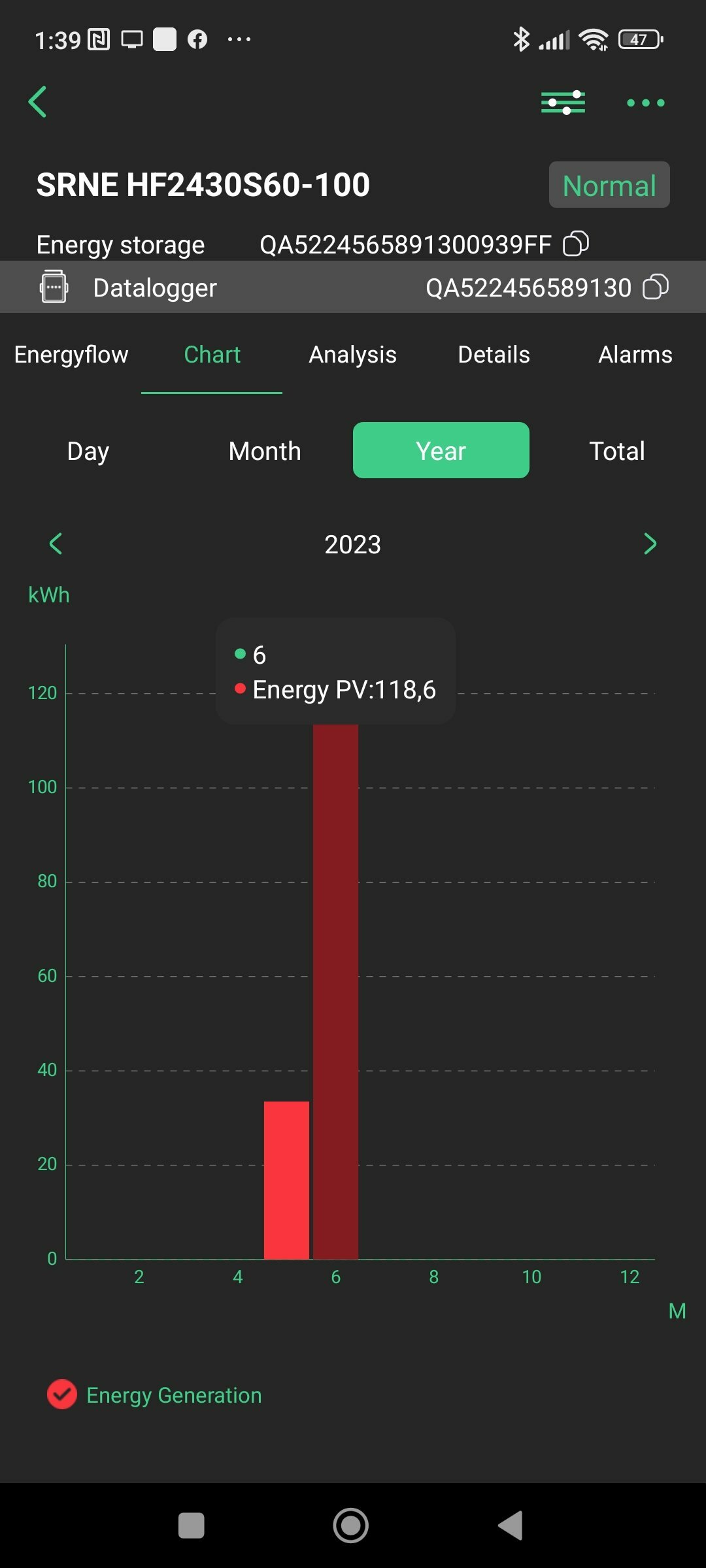The height and width of the screenshot is (1568, 706).
Task: Open the settings sliders icon
Action: tap(563, 103)
